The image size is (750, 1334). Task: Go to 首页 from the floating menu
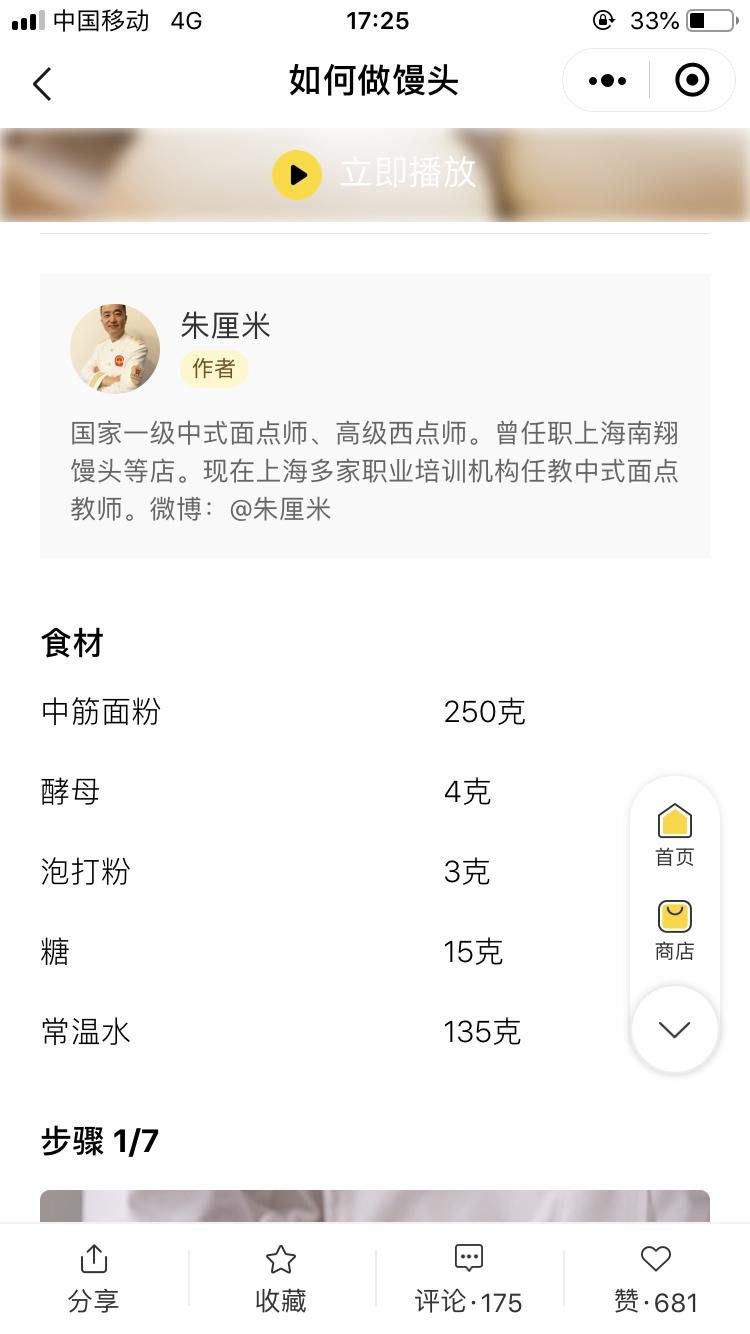click(674, 836)
